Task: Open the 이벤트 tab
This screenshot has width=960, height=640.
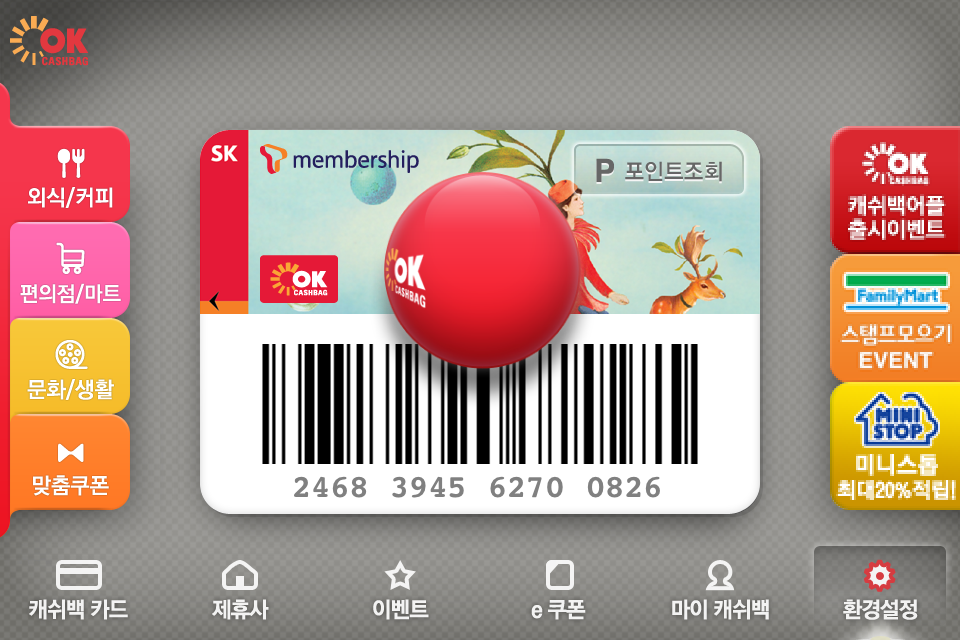Action: [x=400, y=590]
